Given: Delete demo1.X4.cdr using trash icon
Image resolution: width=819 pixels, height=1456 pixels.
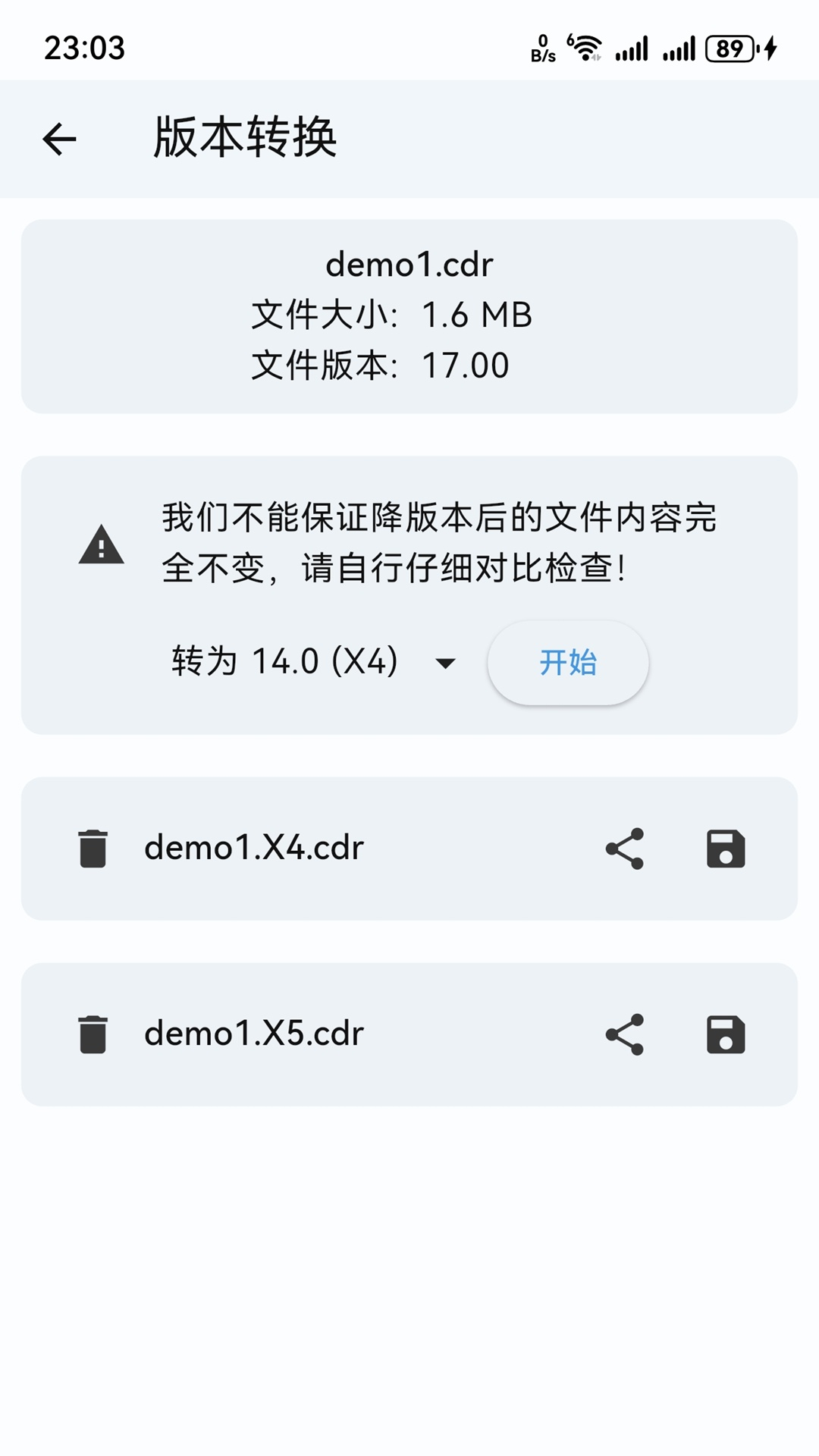Looking at the screenshot, I should (x=93, y=848).
